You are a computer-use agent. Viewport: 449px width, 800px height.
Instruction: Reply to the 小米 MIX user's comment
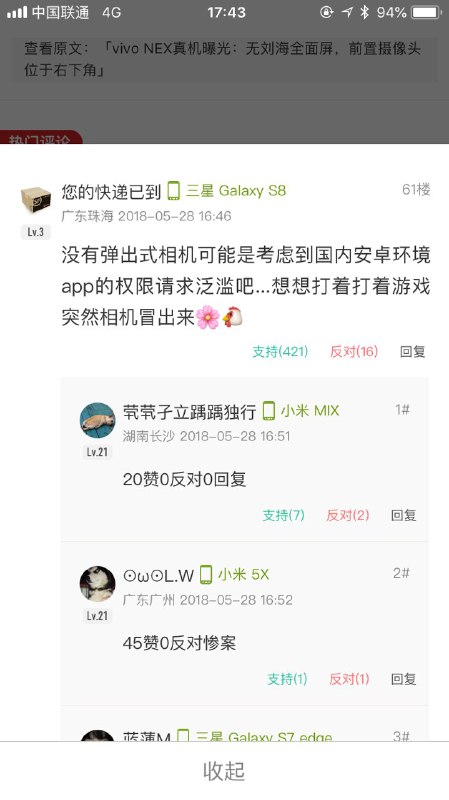404,515
